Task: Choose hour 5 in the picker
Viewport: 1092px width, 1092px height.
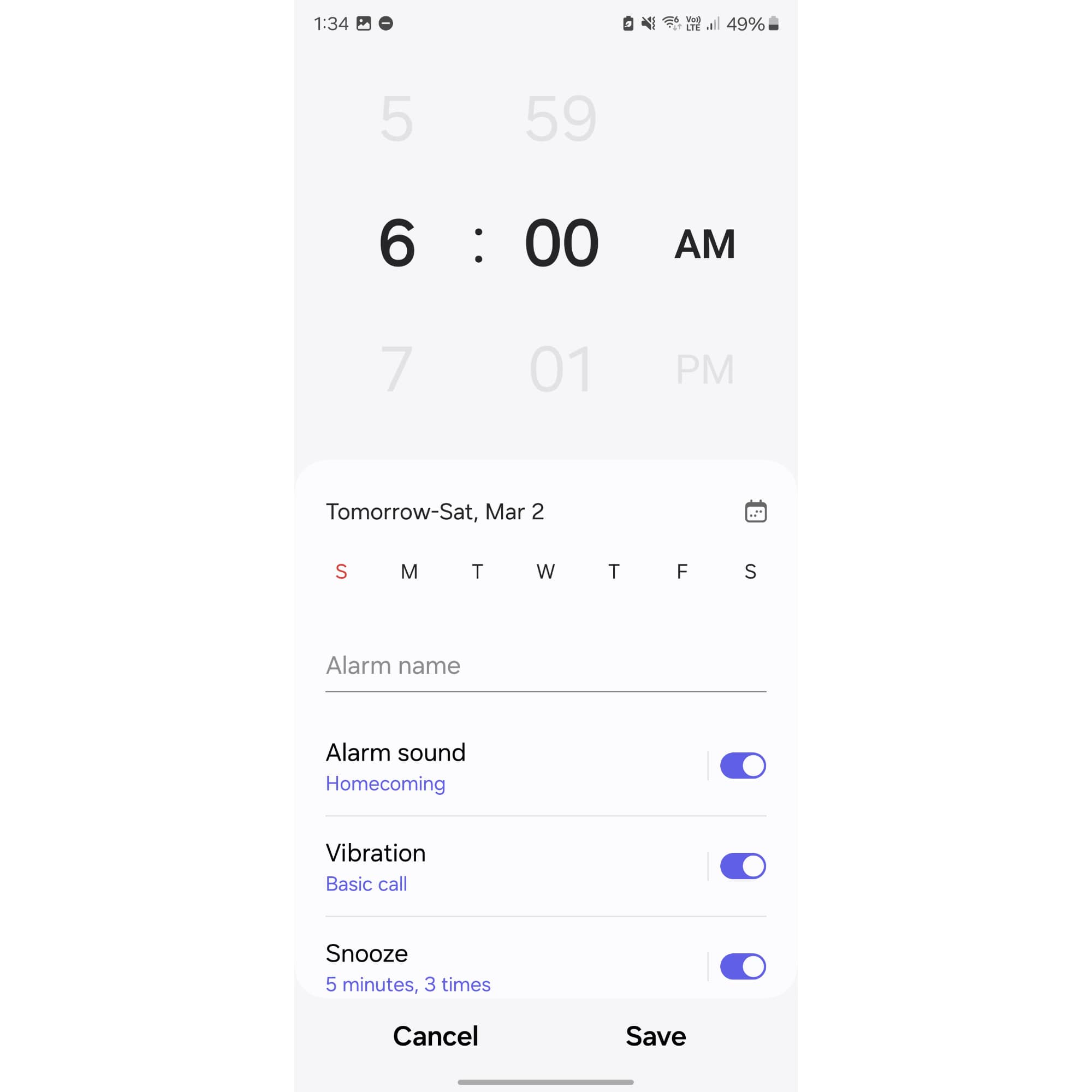Action: [x=396, y=118]
